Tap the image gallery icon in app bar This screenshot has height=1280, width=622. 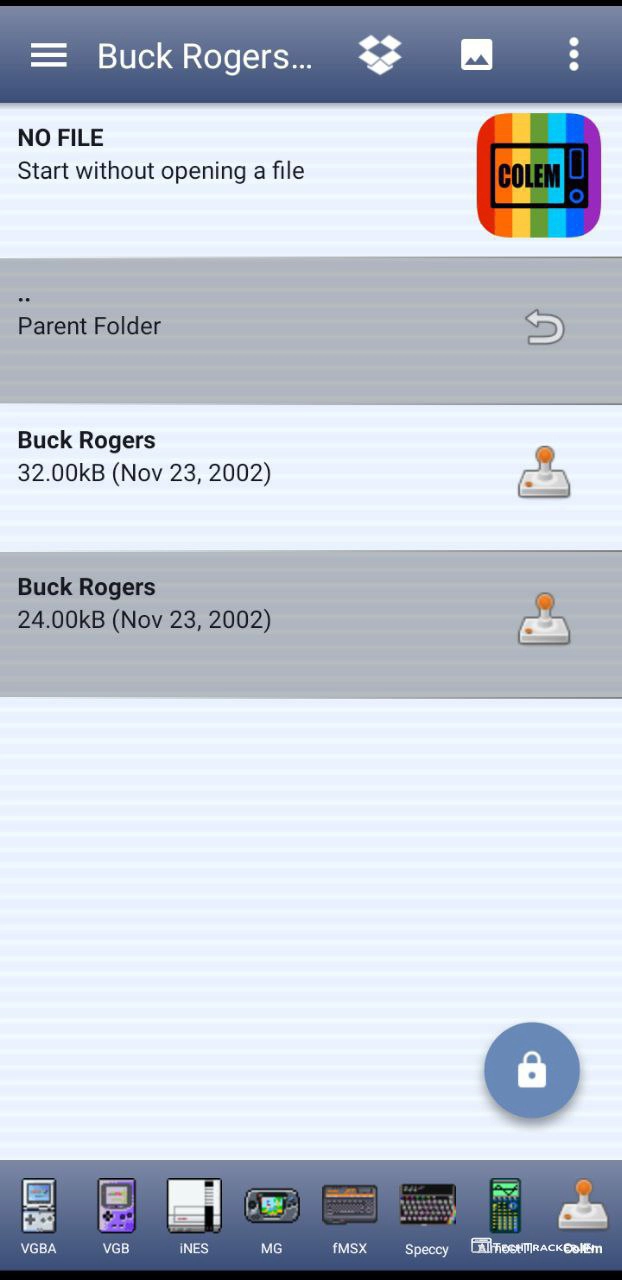coord(476,56)
